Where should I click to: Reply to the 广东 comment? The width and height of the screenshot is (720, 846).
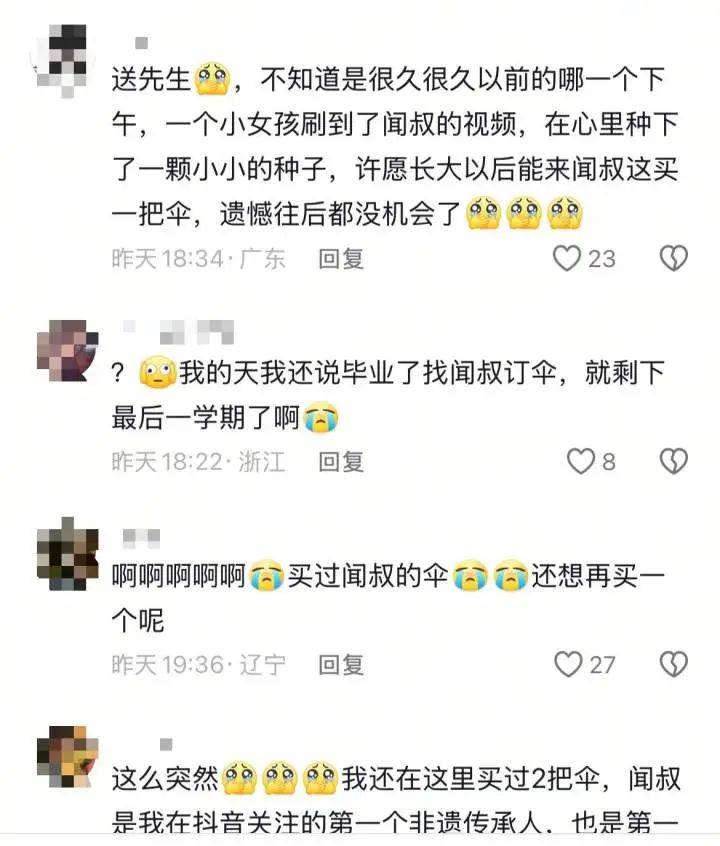coord(340,259)
